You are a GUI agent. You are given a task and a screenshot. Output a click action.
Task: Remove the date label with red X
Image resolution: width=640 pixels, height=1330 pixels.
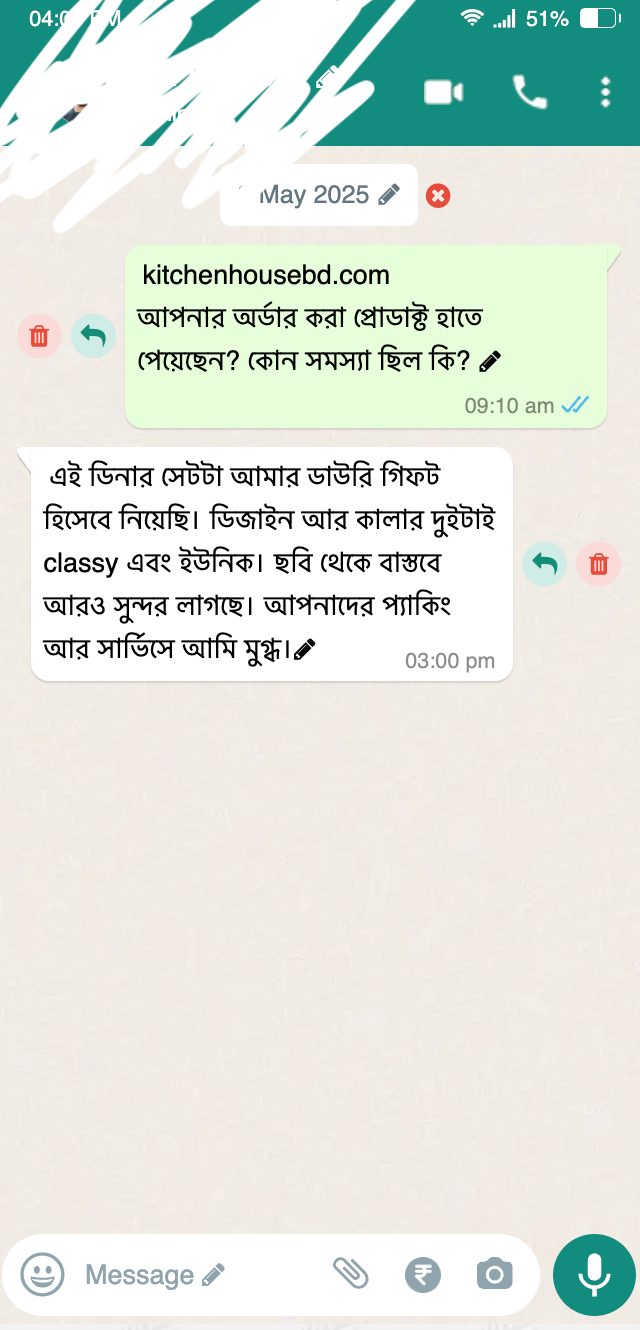tap(437, 196)
